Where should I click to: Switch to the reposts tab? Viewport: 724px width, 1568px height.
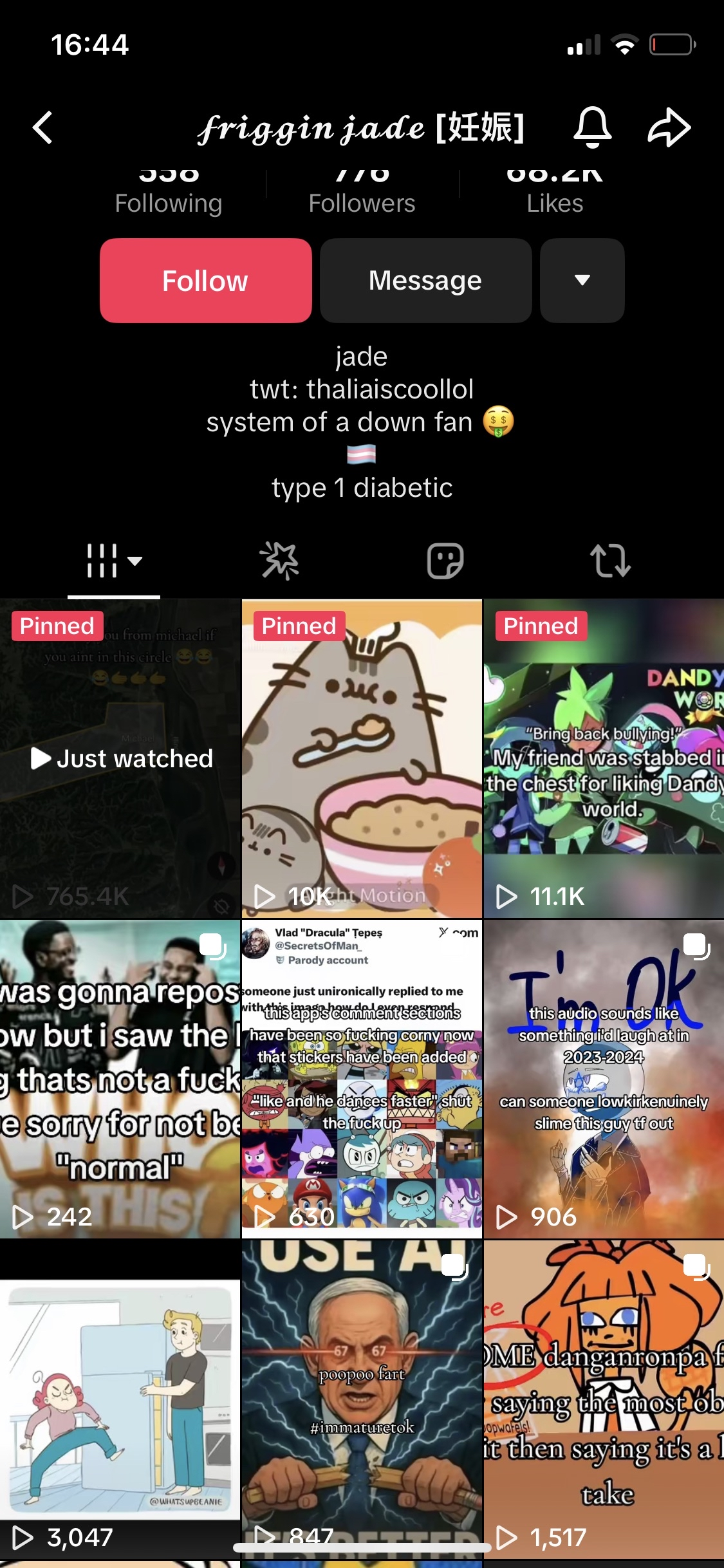[610, 561]
